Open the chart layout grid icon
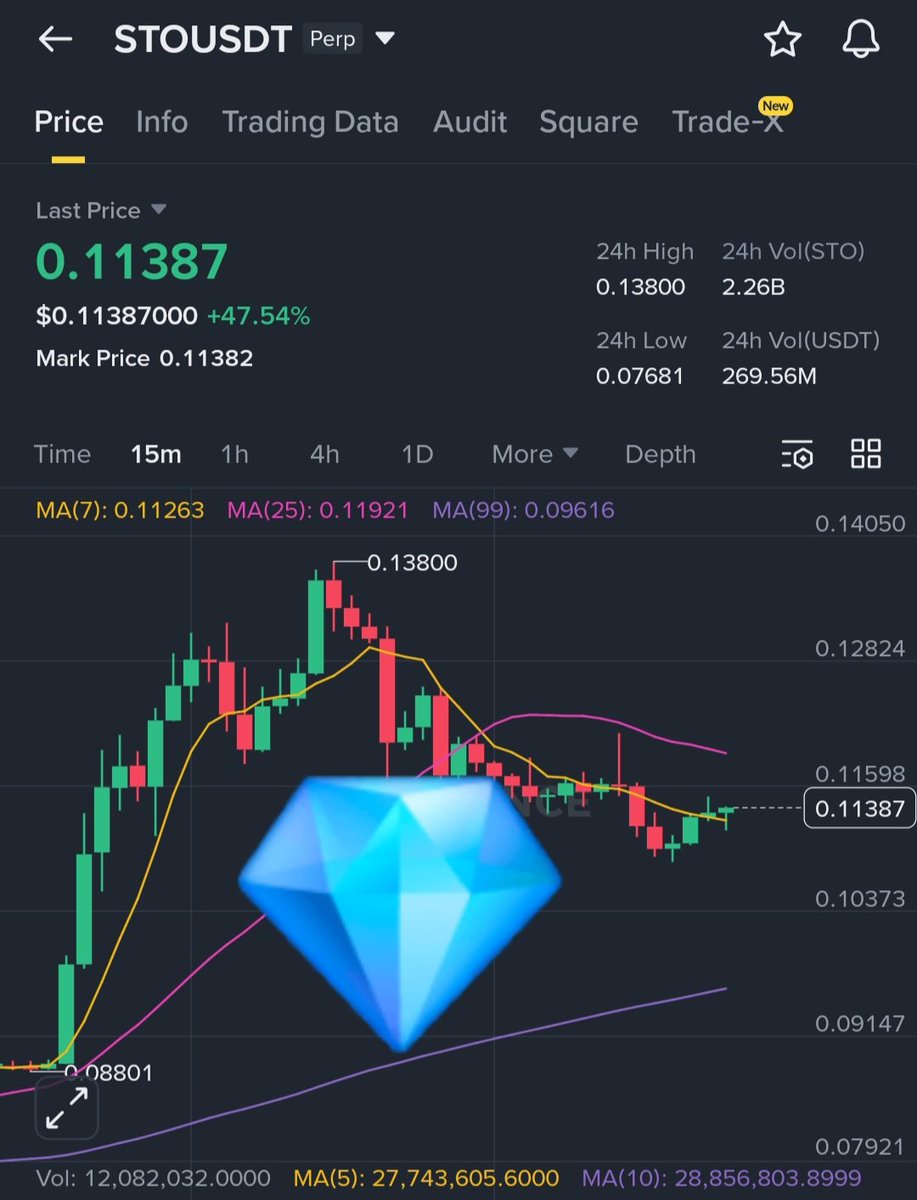This screenshot has height=1200, width=917. pyautogui.click(x=865, y=454)
